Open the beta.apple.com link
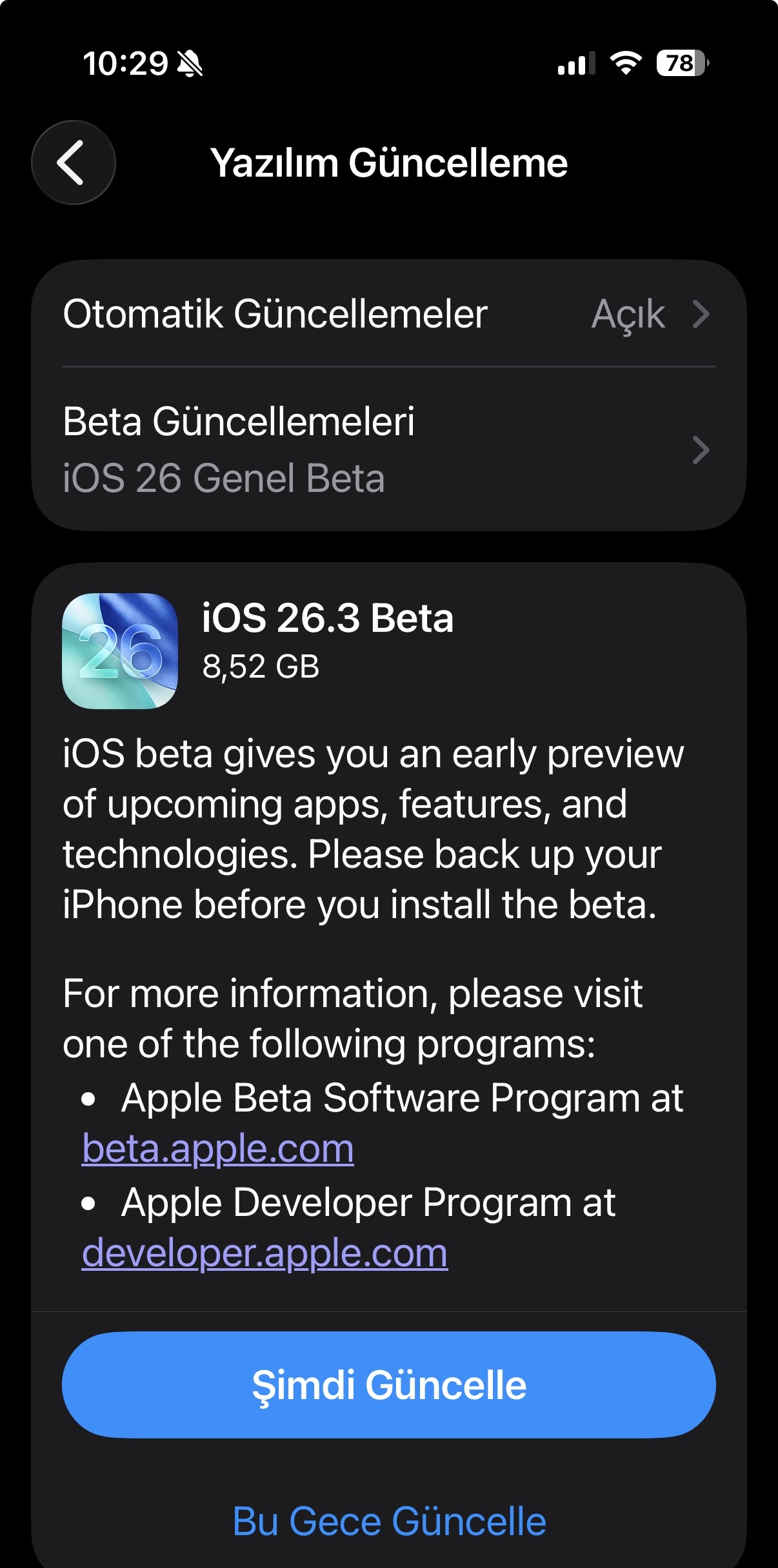 (x=218, y=1149)
